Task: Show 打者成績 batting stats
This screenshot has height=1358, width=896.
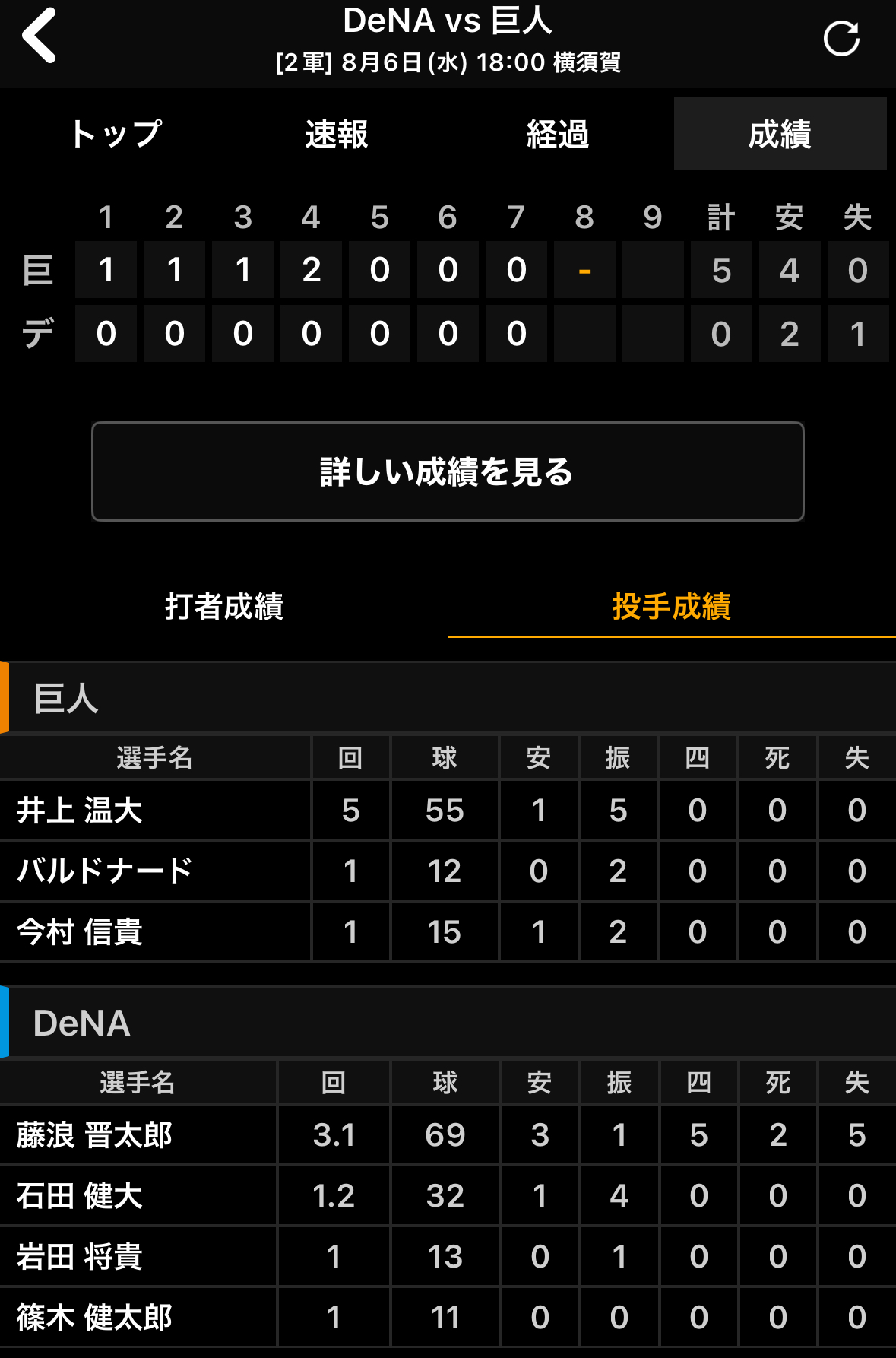Action: click(224, 607)
